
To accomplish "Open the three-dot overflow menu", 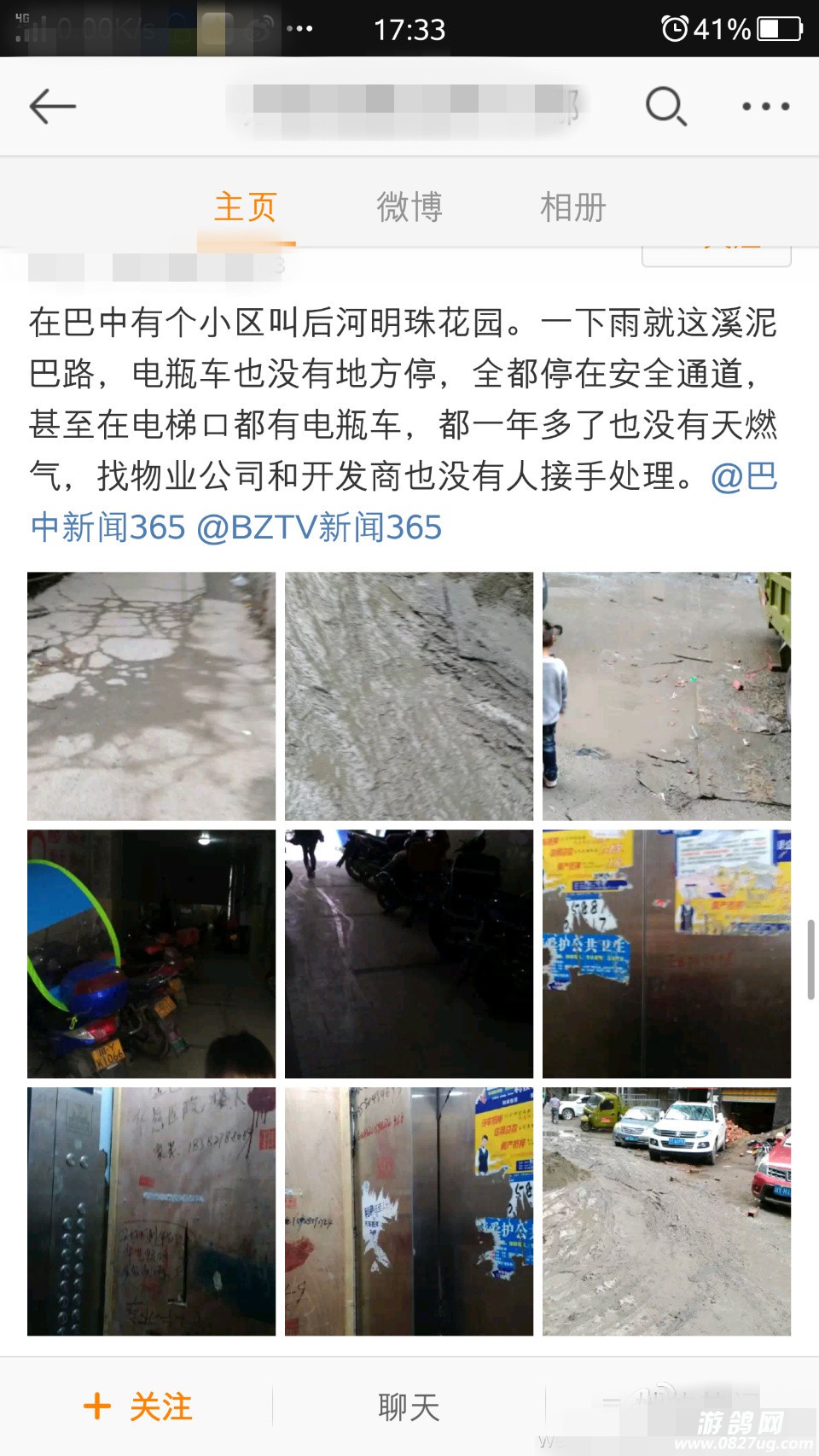I will click(765, 107).
